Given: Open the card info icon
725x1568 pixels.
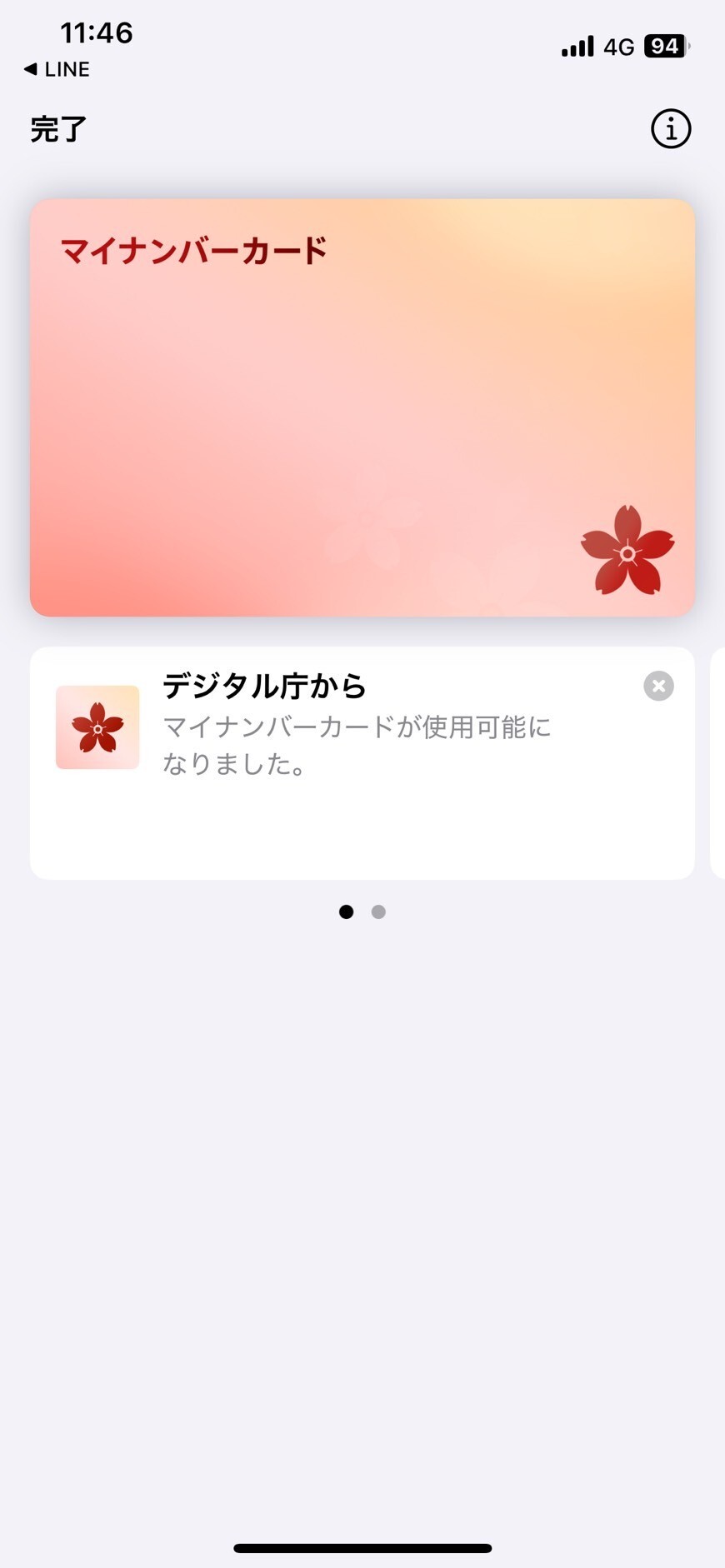Looking at the screenshot, I should (671, 129).
